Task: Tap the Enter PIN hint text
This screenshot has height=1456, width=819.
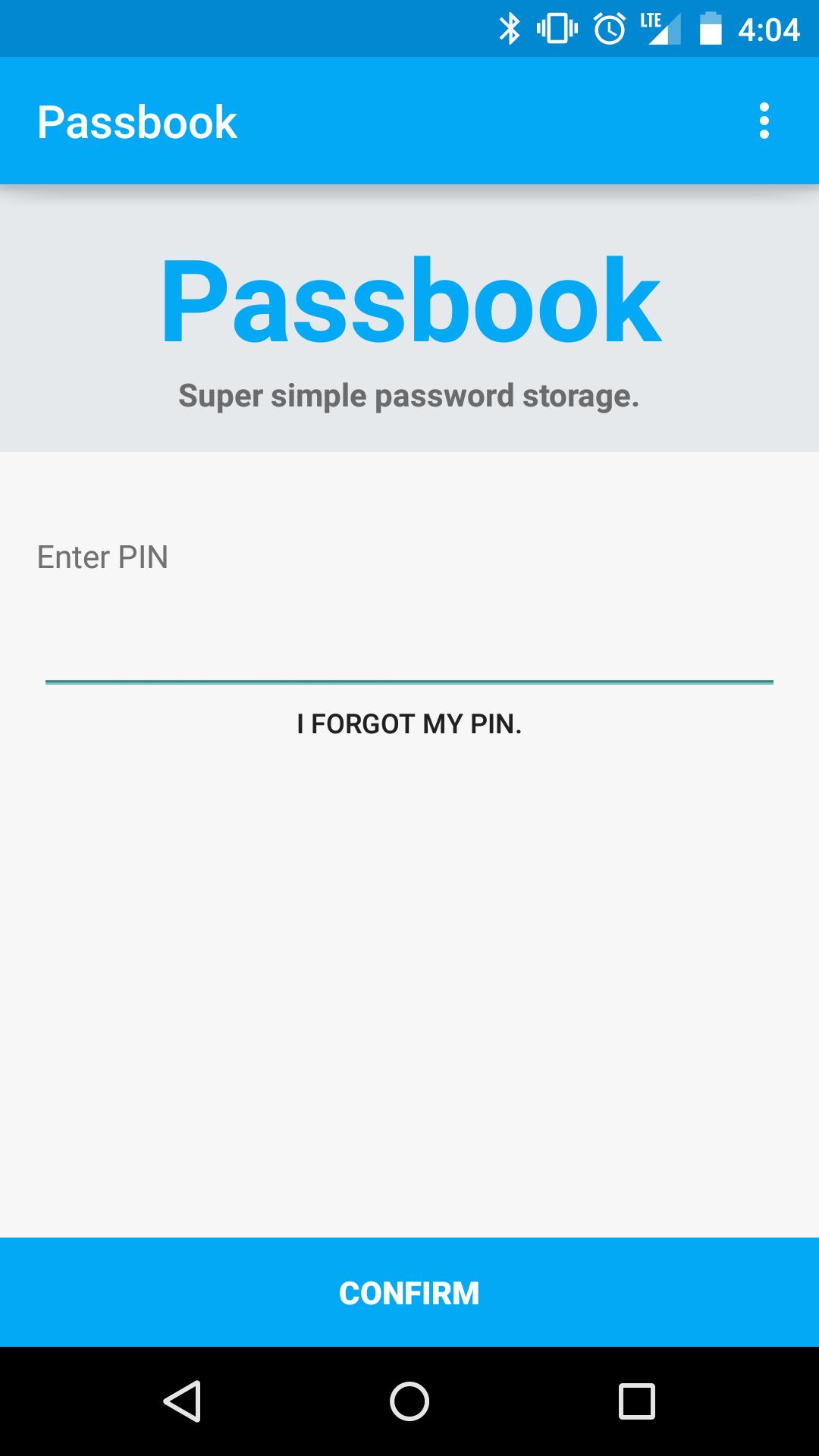Action: tap(102, 557)
